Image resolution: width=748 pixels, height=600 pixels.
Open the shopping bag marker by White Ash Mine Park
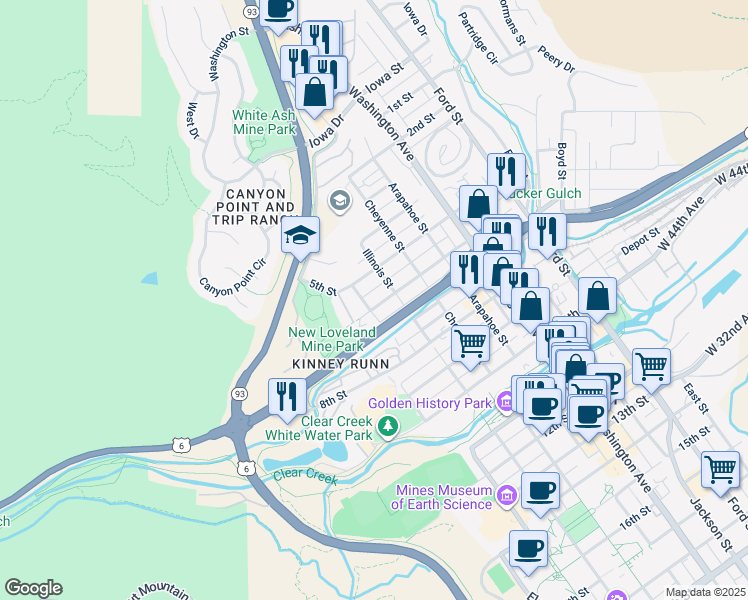[314, 93]
